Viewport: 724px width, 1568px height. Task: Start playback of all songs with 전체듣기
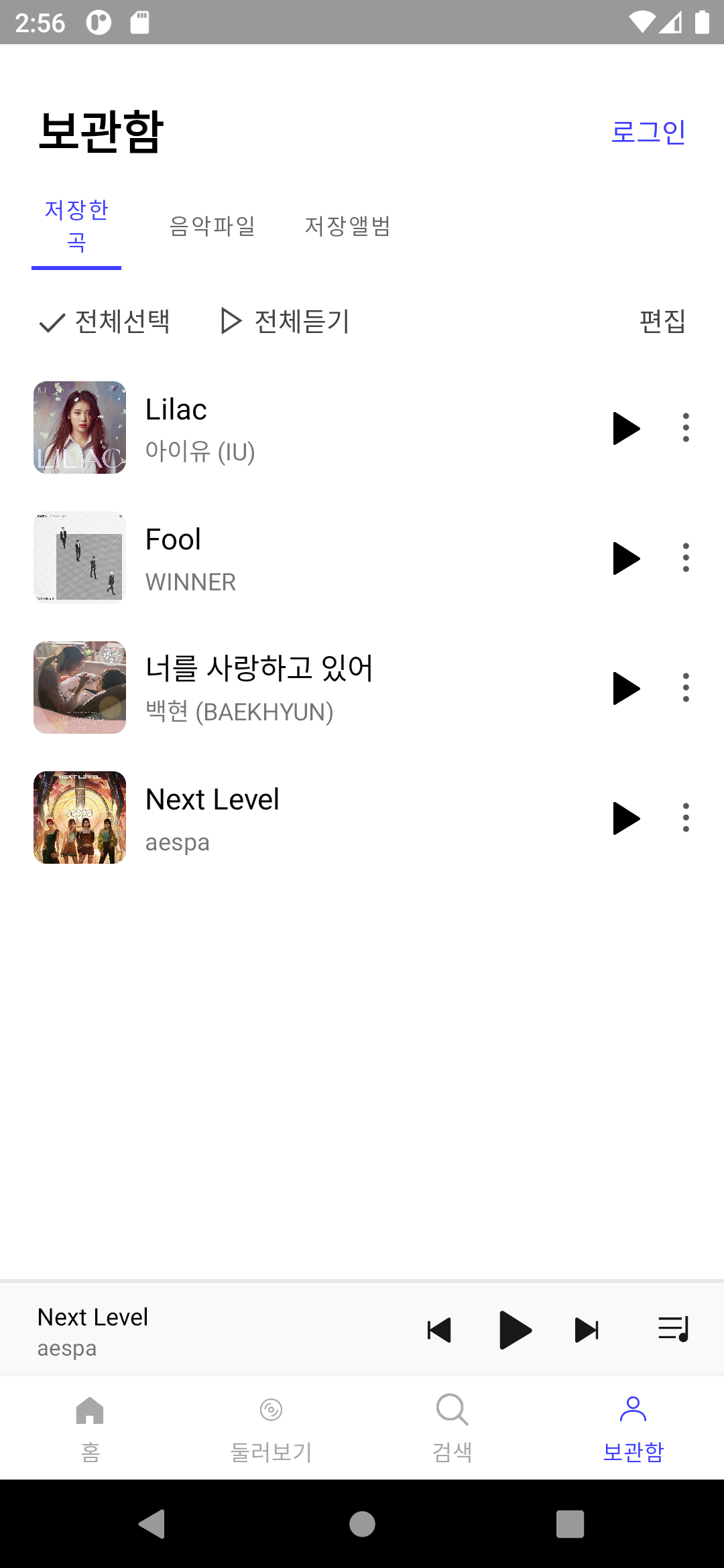[x=284, y=322]
